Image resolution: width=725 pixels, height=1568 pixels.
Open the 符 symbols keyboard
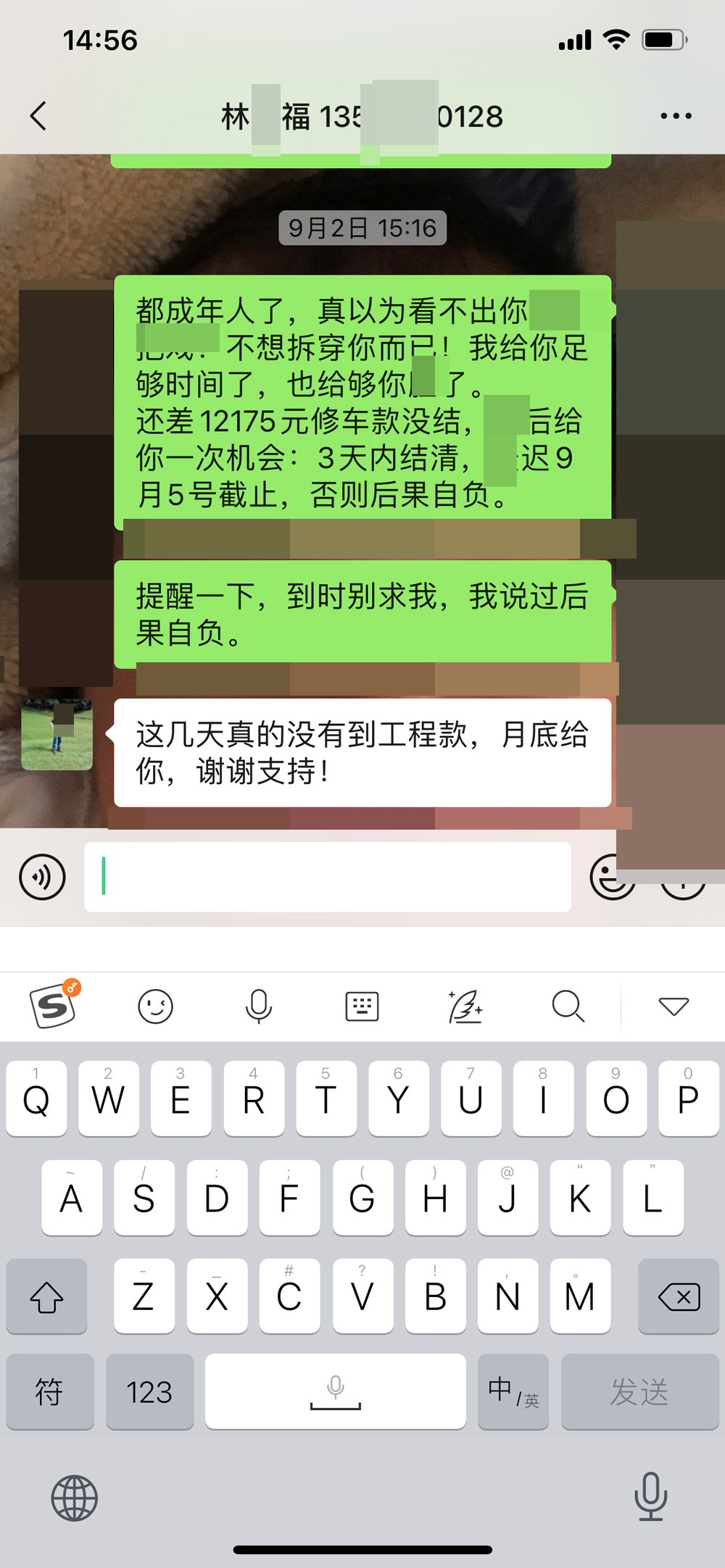pos(49,1392)
